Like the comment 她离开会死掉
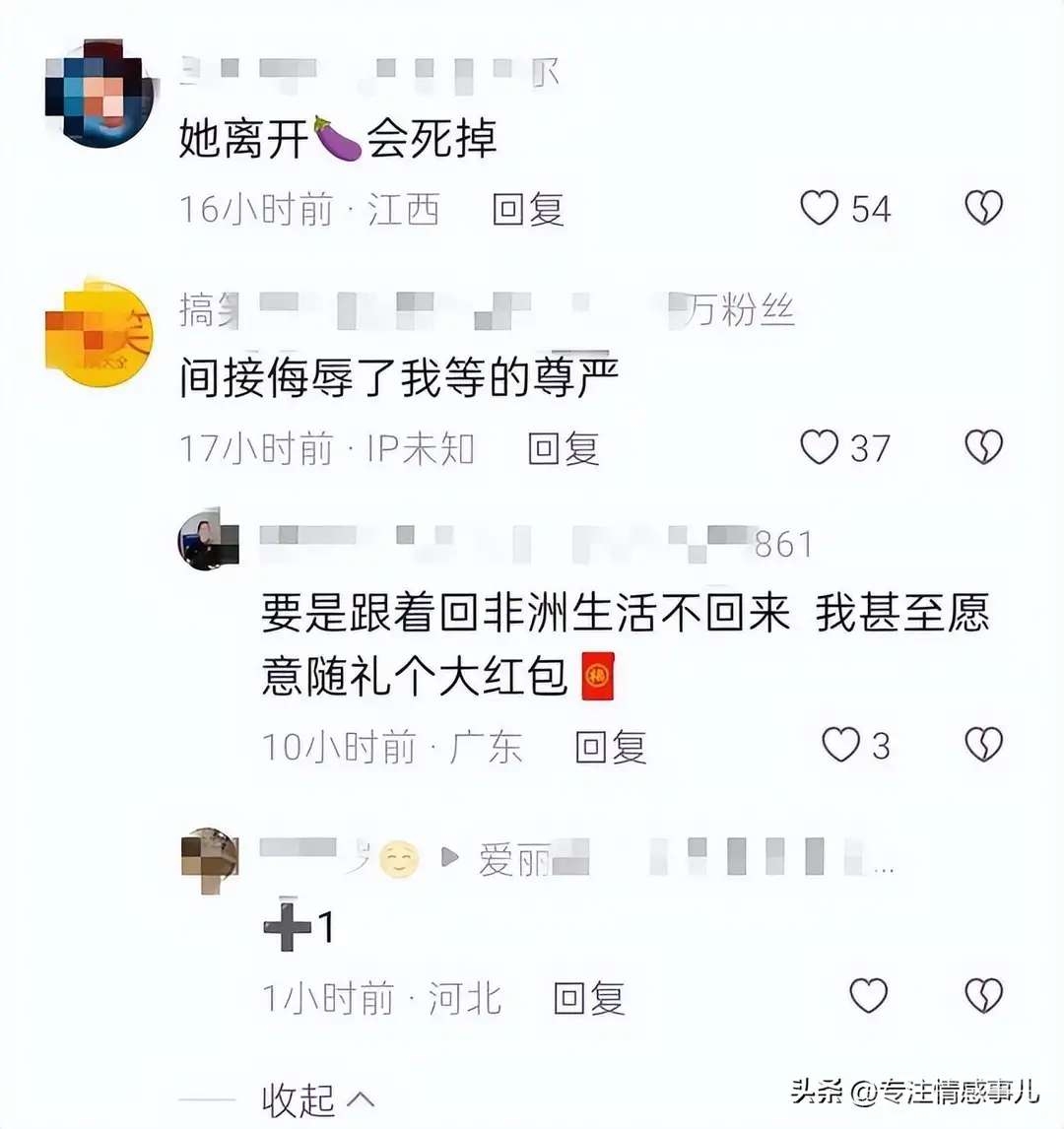This screenshot has width=1064, height=1129. click(x=819, y=208)
